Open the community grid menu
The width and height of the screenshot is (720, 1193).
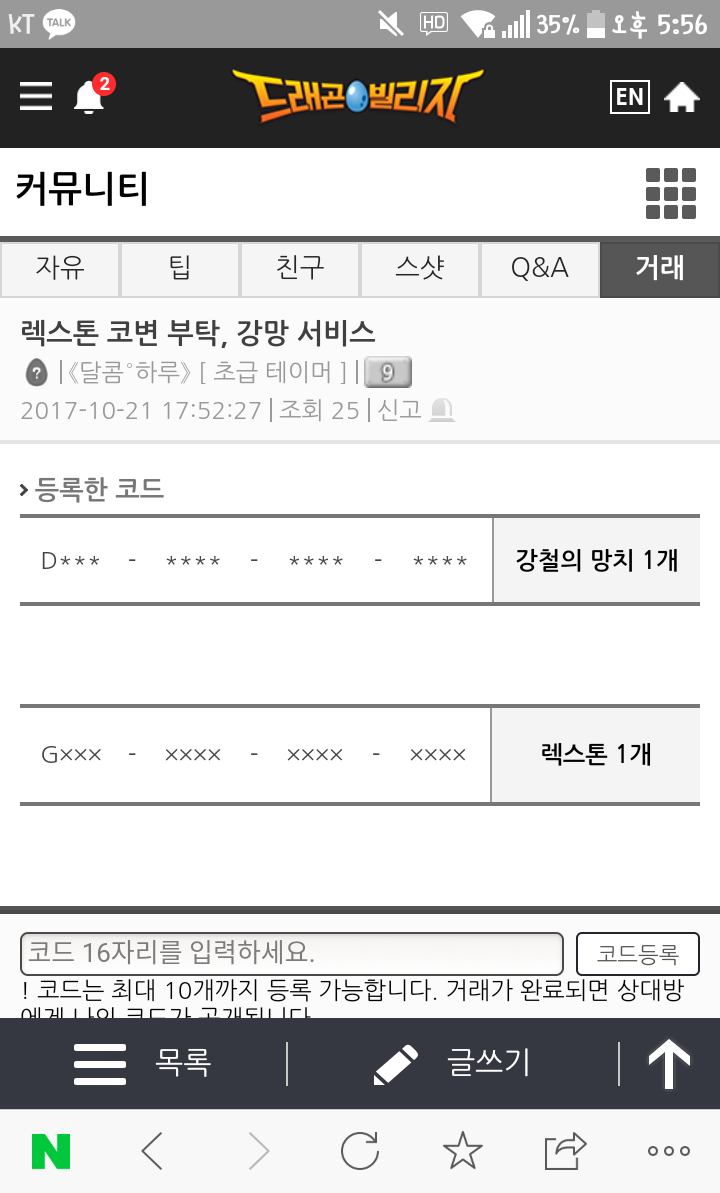coord(671,193)
